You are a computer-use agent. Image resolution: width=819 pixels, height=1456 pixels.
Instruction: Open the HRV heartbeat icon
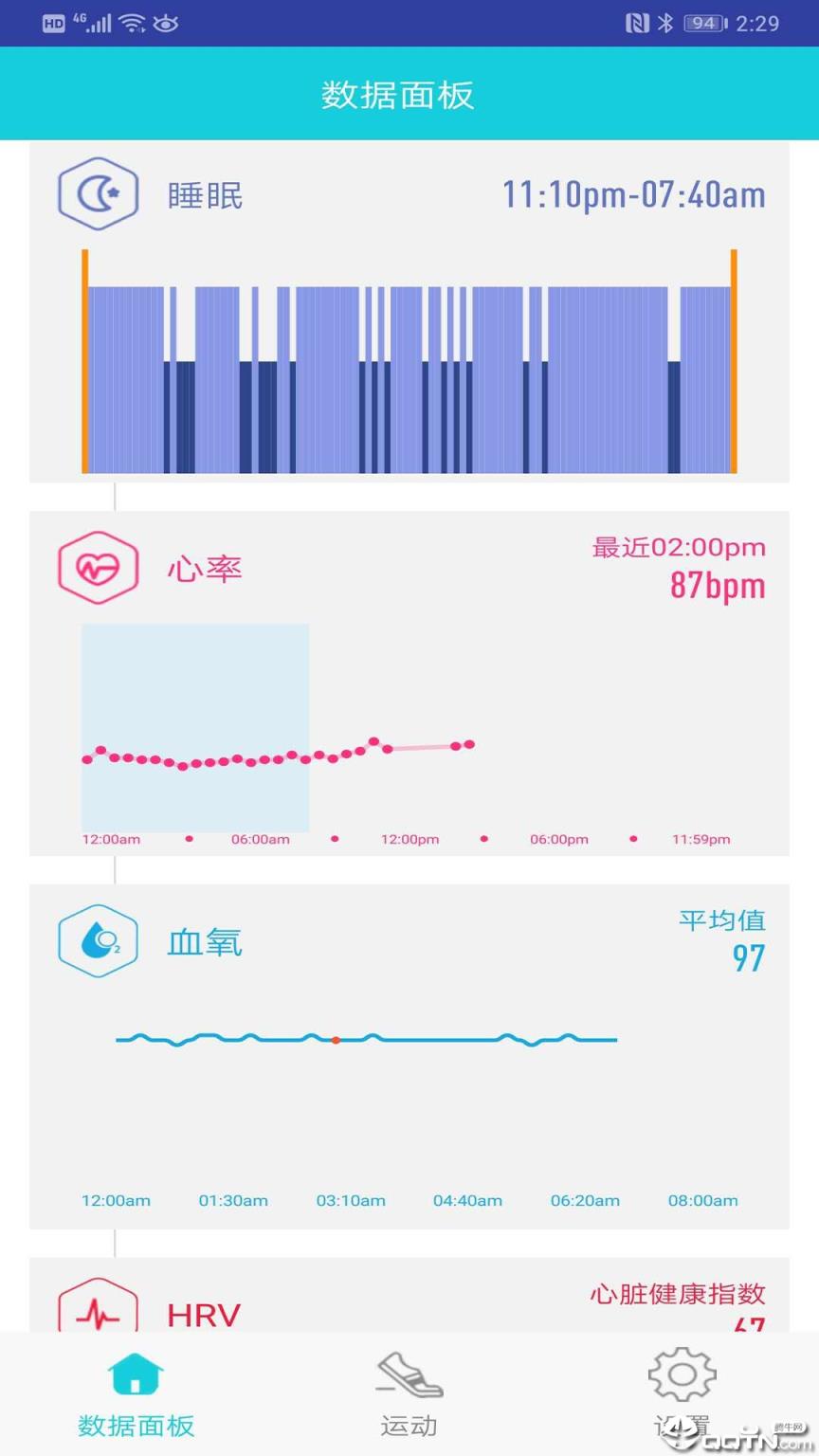pyautogui.click(x=98, y=1314)
